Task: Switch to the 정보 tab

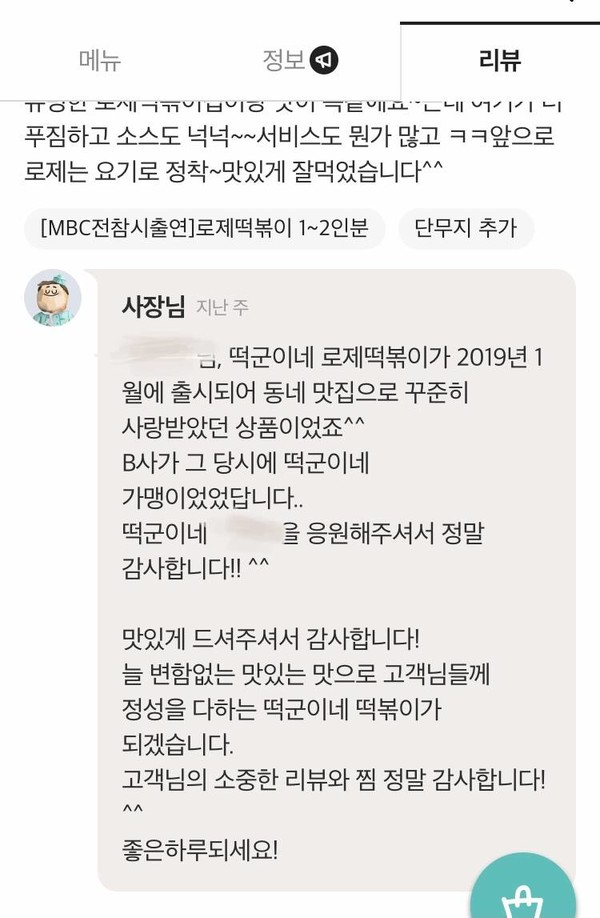Action: point(300,60)
